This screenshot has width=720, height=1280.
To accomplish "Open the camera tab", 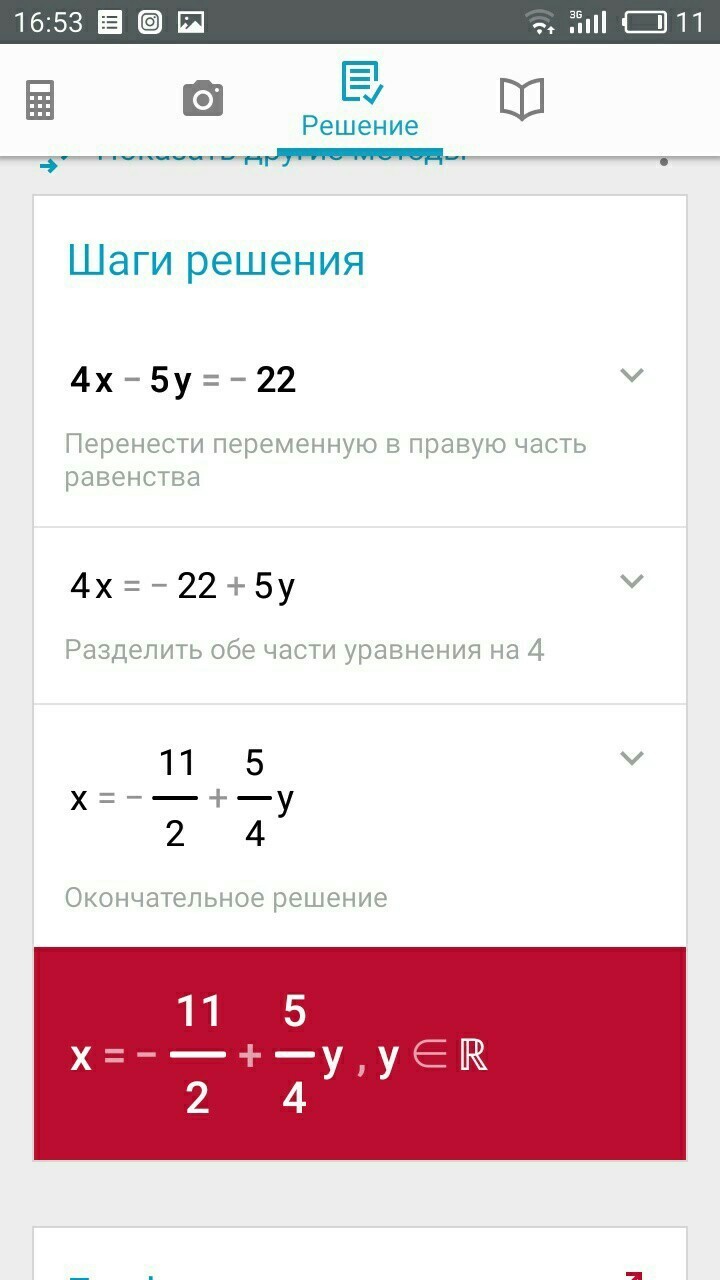I will (203, 99).
